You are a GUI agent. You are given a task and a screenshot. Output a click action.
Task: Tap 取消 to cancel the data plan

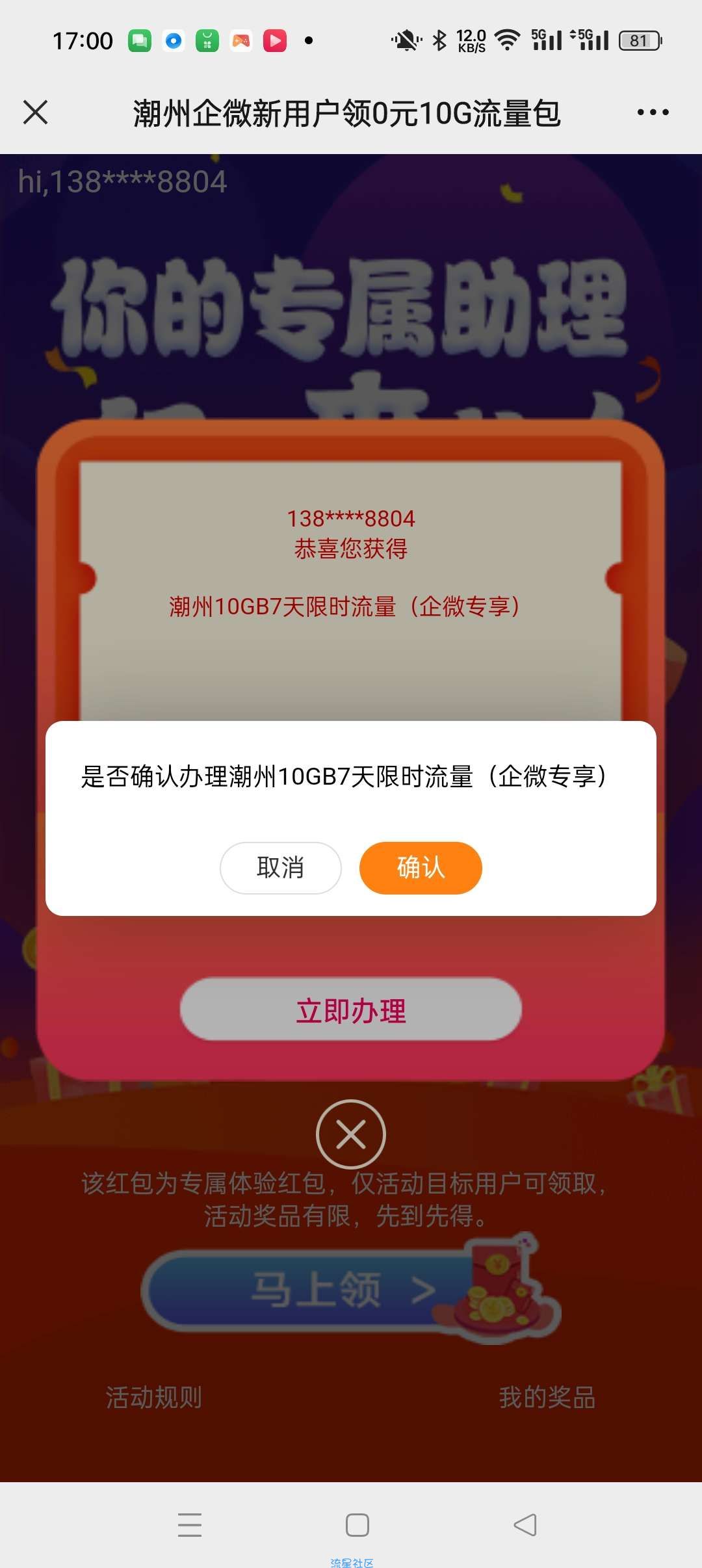(281, 868)
